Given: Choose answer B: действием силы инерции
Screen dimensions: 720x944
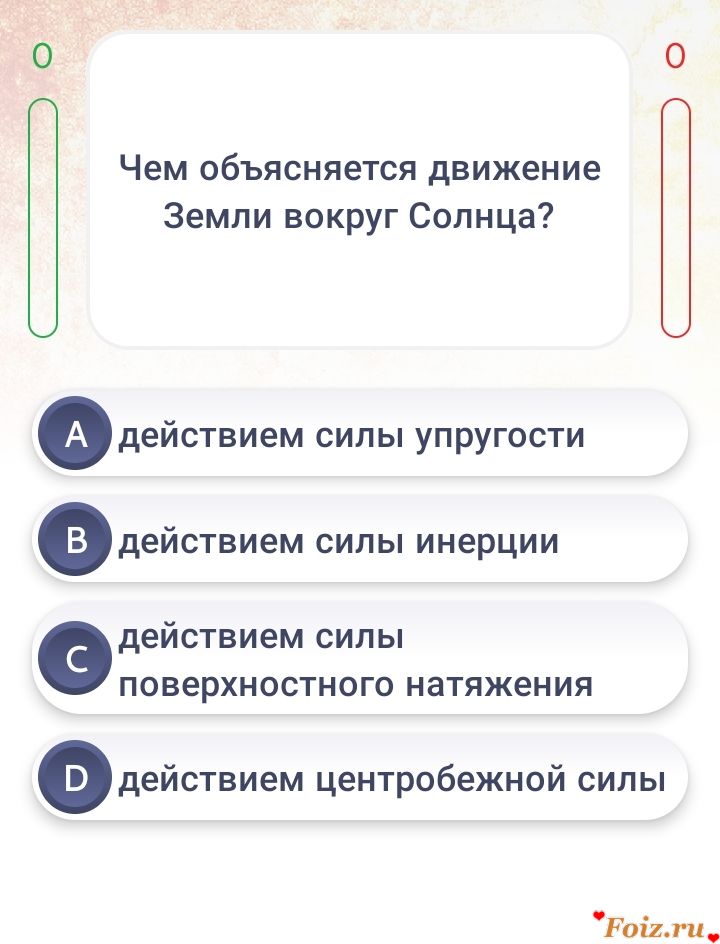Looking at the screenshot, I should click(360, 541).
